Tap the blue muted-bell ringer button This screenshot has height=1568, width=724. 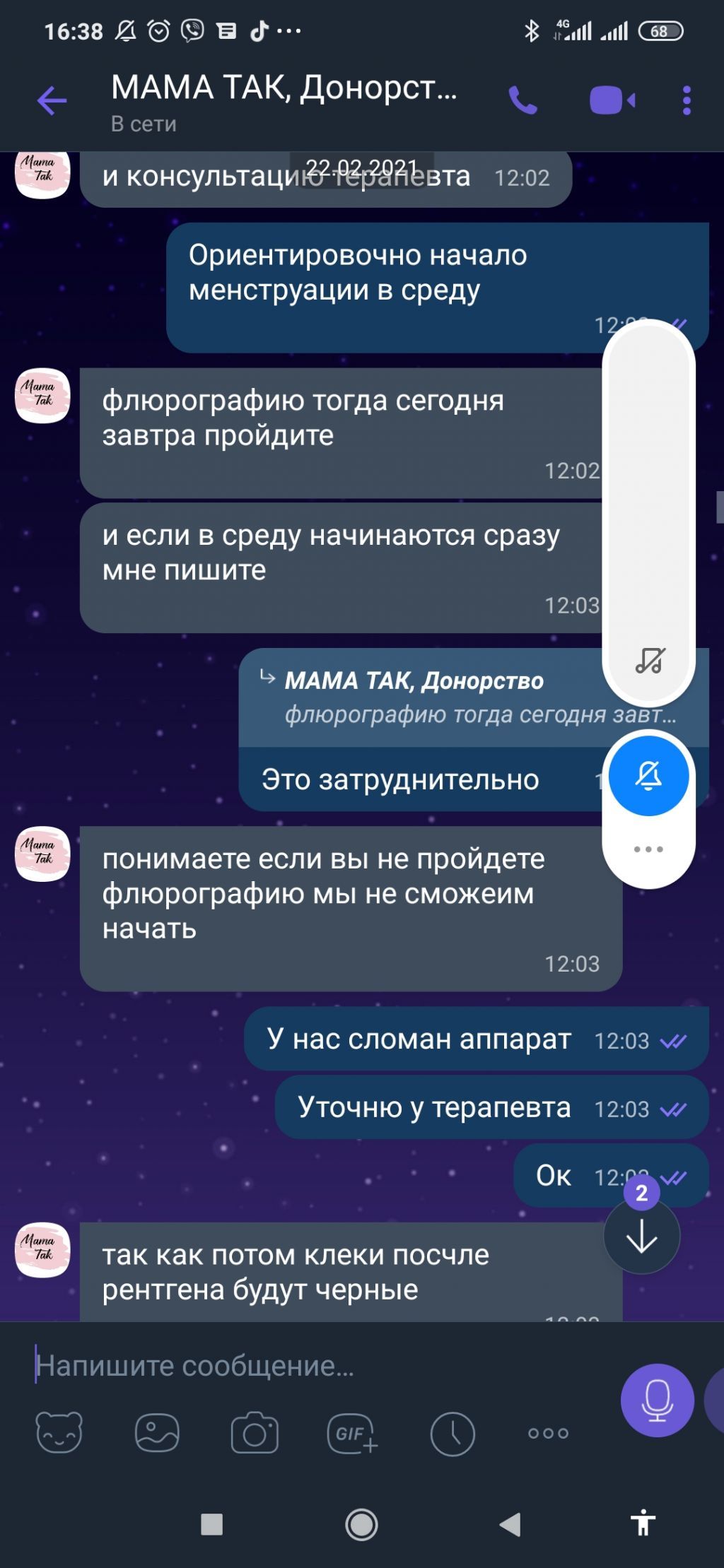tap(648, 776)
